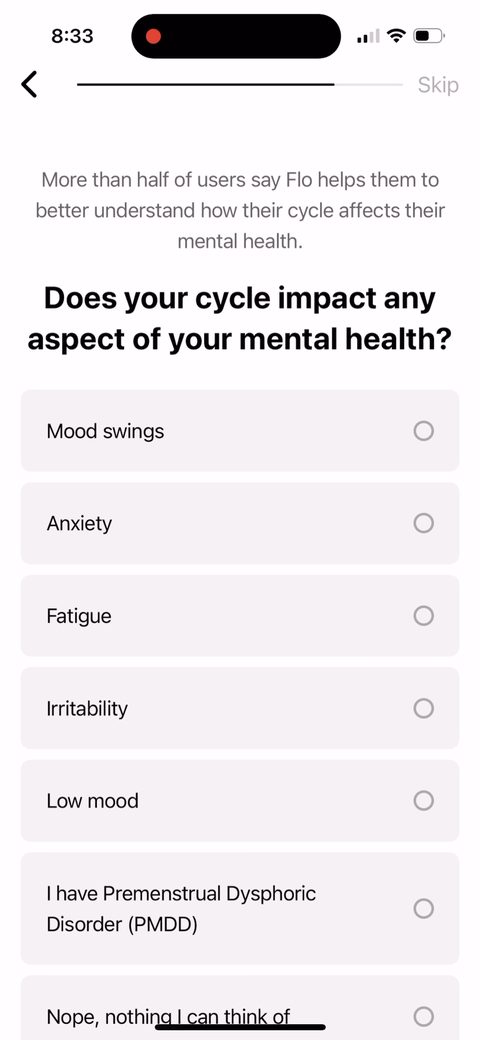Check the Irritability option
Viewport: 480px width, 1040px height.
click(240, 708)
